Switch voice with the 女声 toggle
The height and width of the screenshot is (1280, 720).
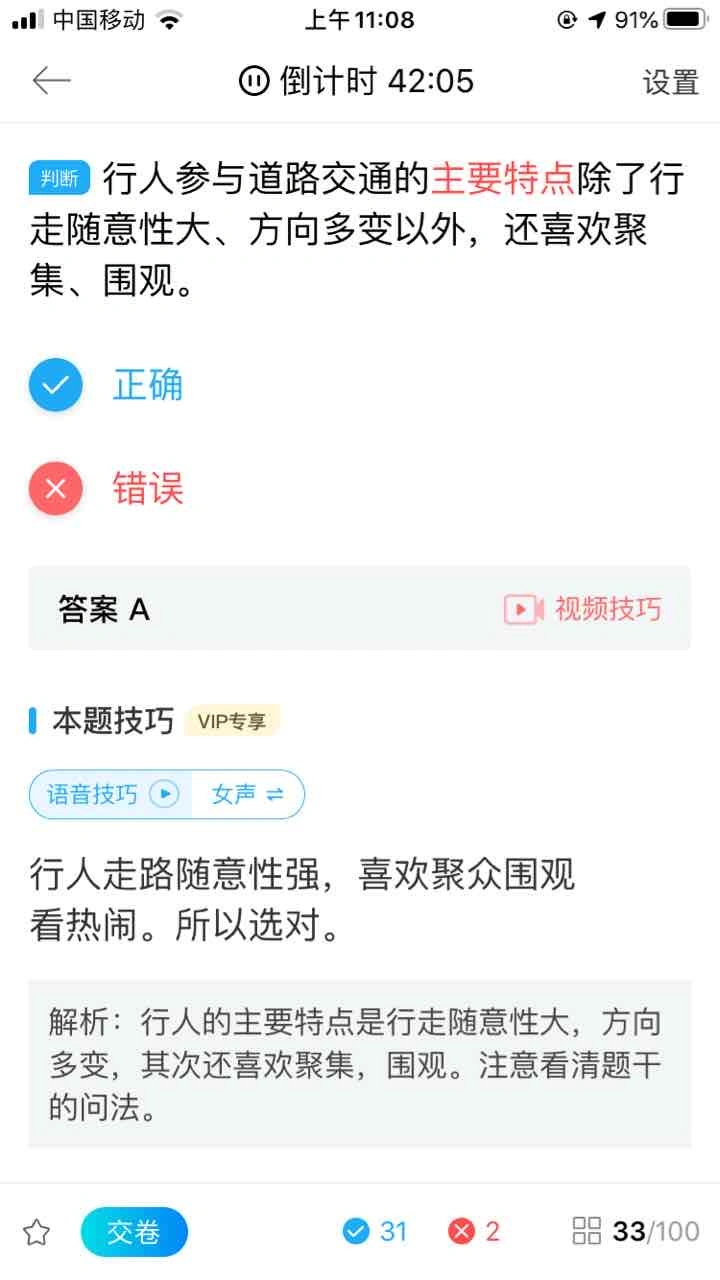(248, 794)
